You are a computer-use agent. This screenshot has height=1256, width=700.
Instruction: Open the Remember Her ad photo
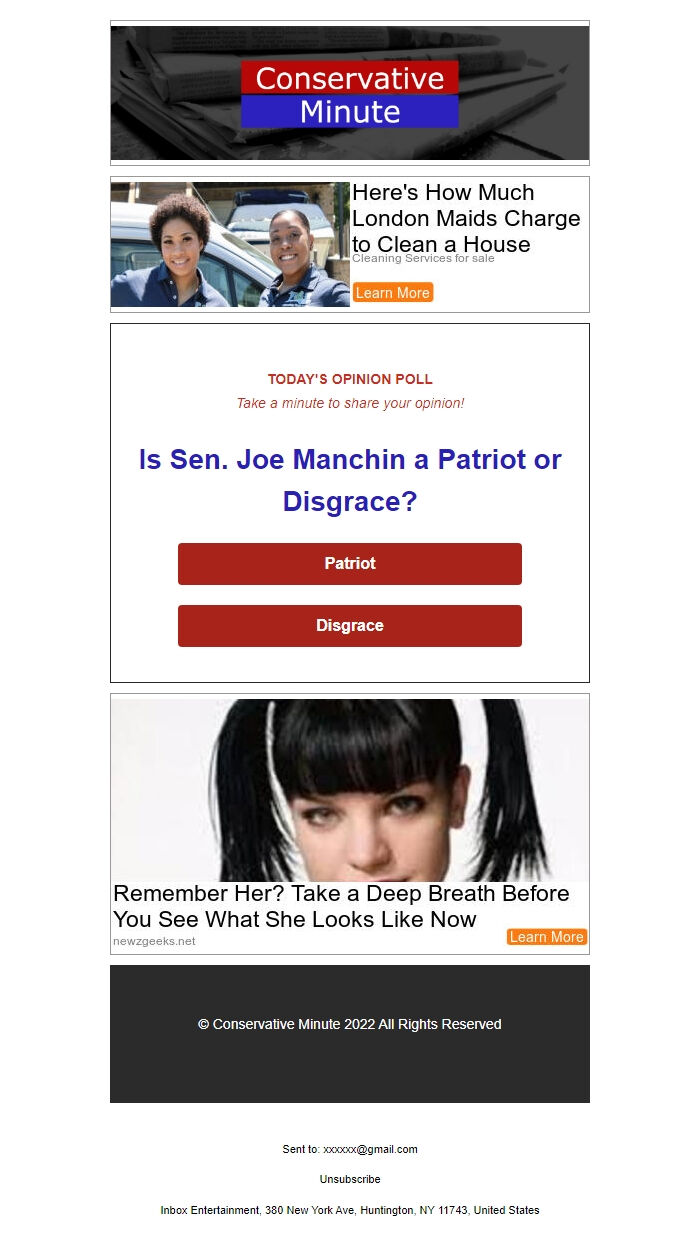coord(350,790)
